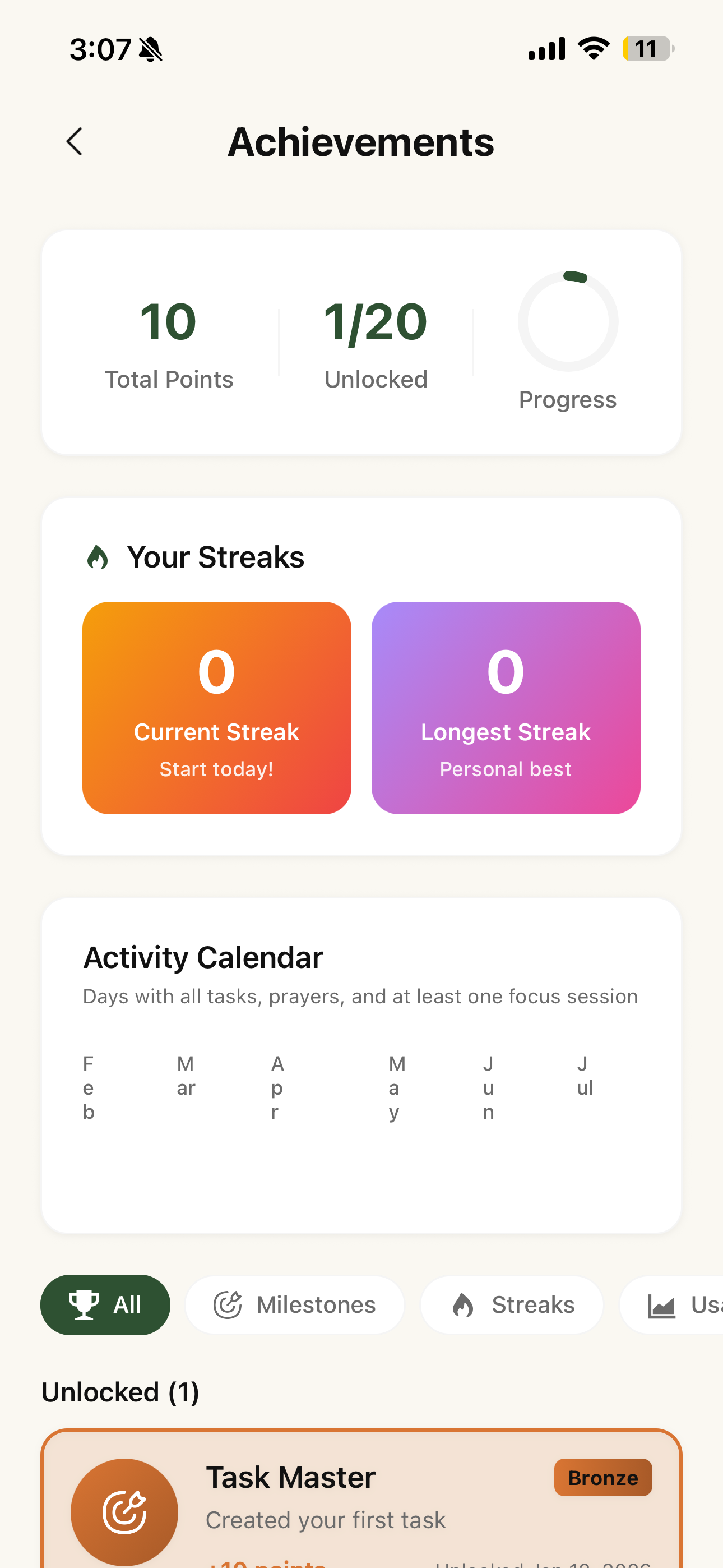The height and width of the screenshot is (1568, 723).
Task: Click the target icon on the Milestones chip
Action: point(227,1304)
